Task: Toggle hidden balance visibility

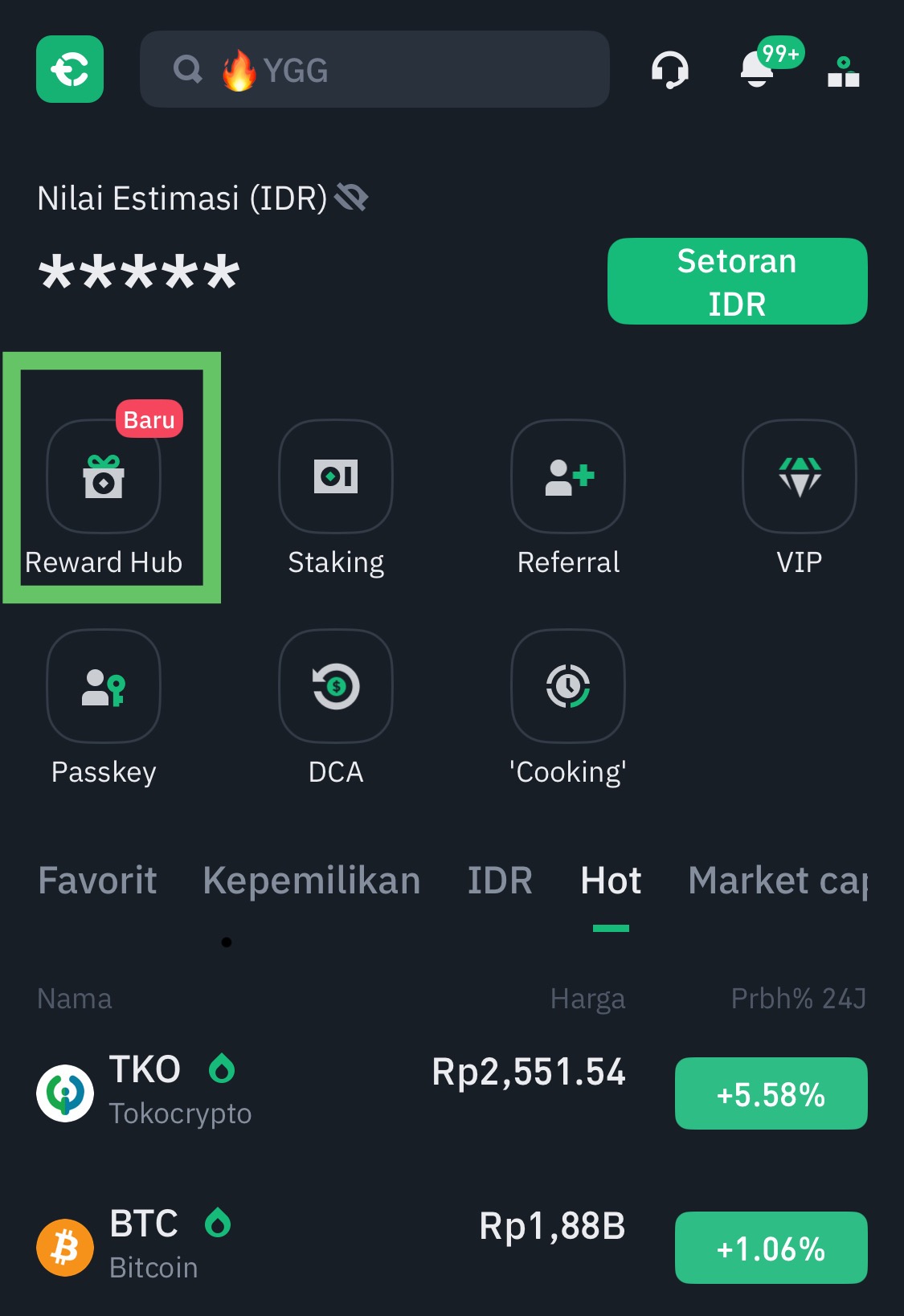Action: [x=351, y=197]
